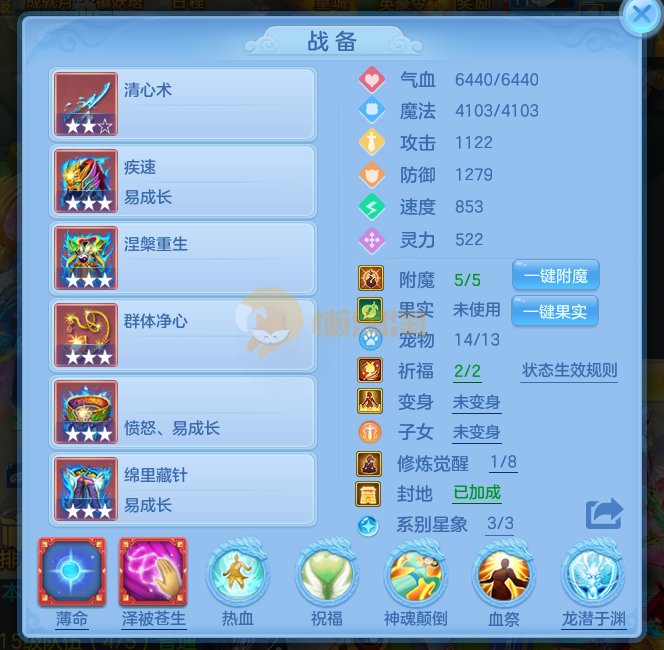Tap the 一键附魔 button
Viewport: 664px width, 650px height.
555,276
